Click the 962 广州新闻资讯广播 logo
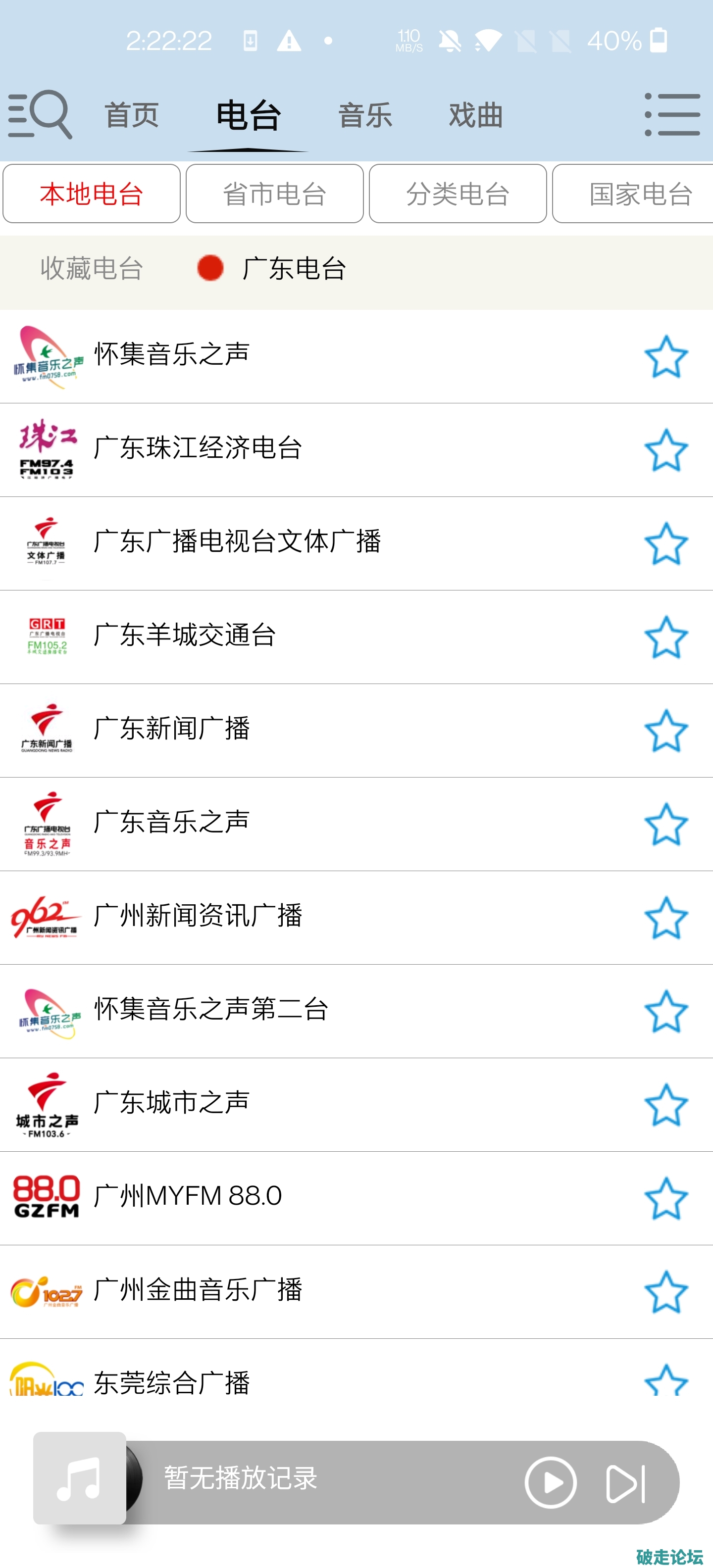 pyautogui.click(x=46, y=917)
